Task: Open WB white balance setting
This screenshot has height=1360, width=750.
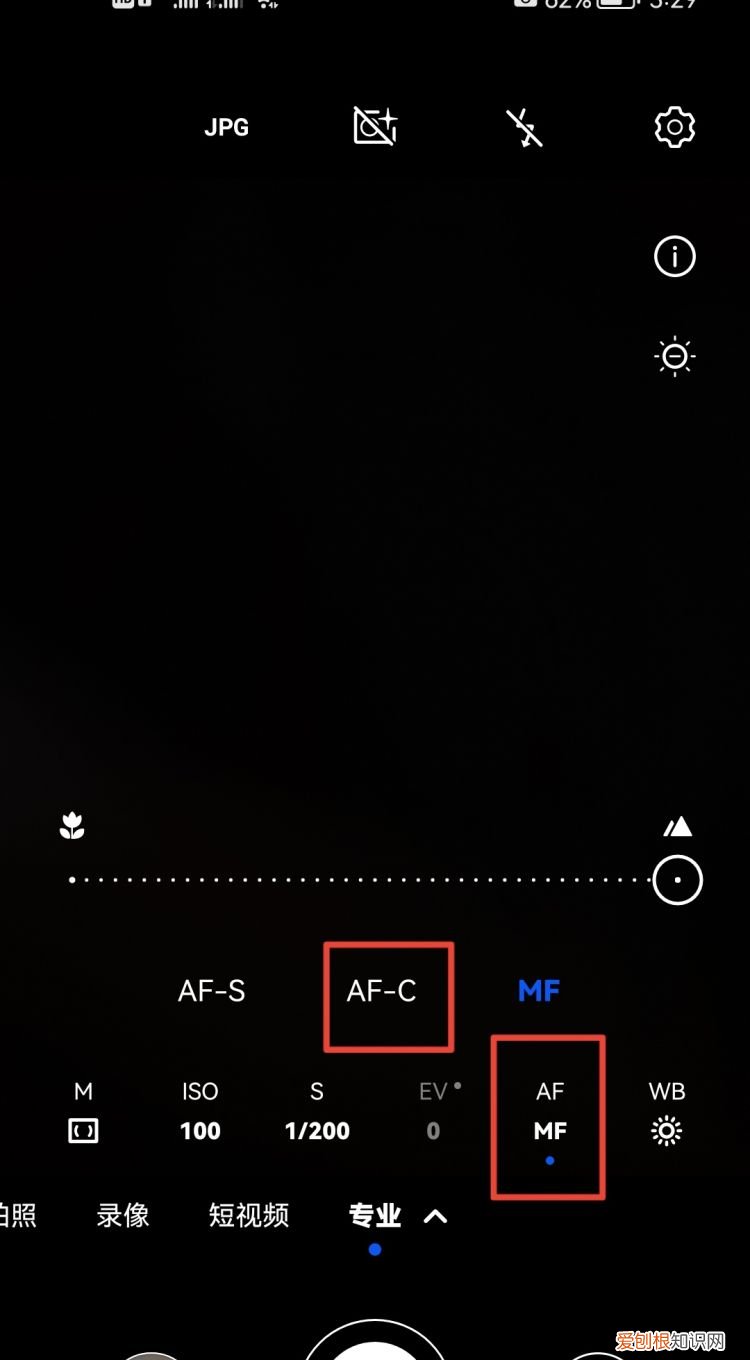Action: (x=666, y=1111)
